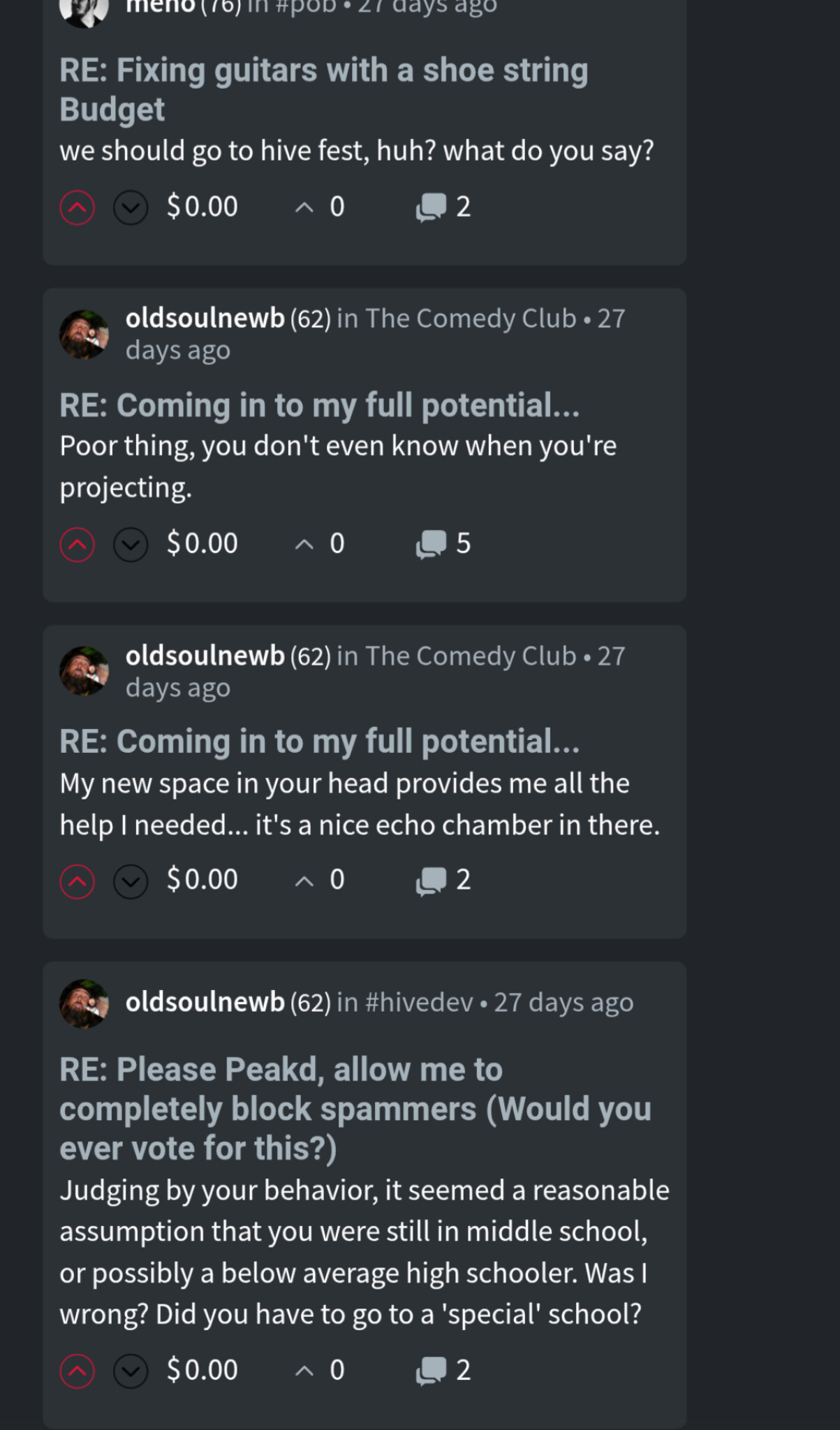Open The Comedy Club community from the echo chamber comment
This screenshot has height=1430, width=840.
(471, 656)
